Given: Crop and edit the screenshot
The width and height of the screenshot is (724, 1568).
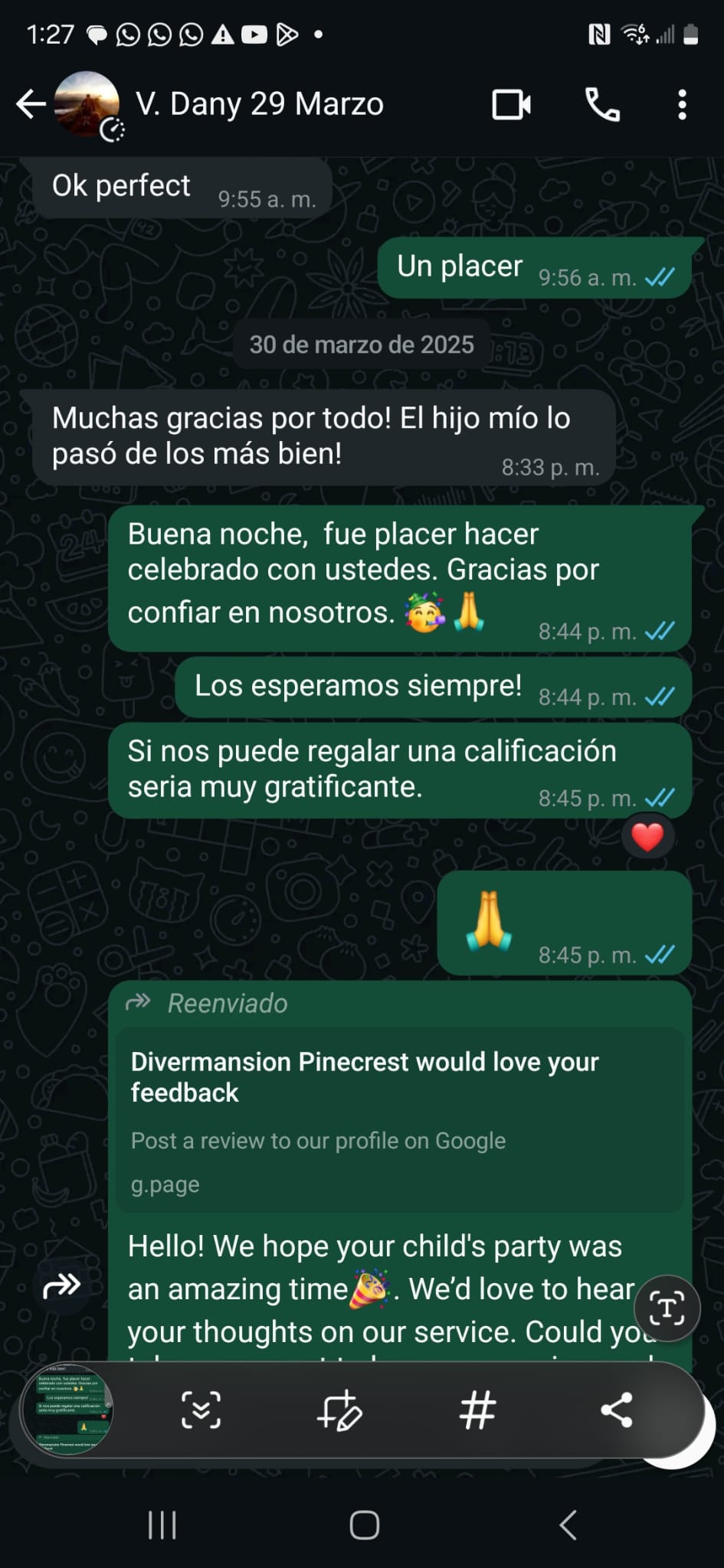Looking at the screenshot, I should (x=339, y=1410).
